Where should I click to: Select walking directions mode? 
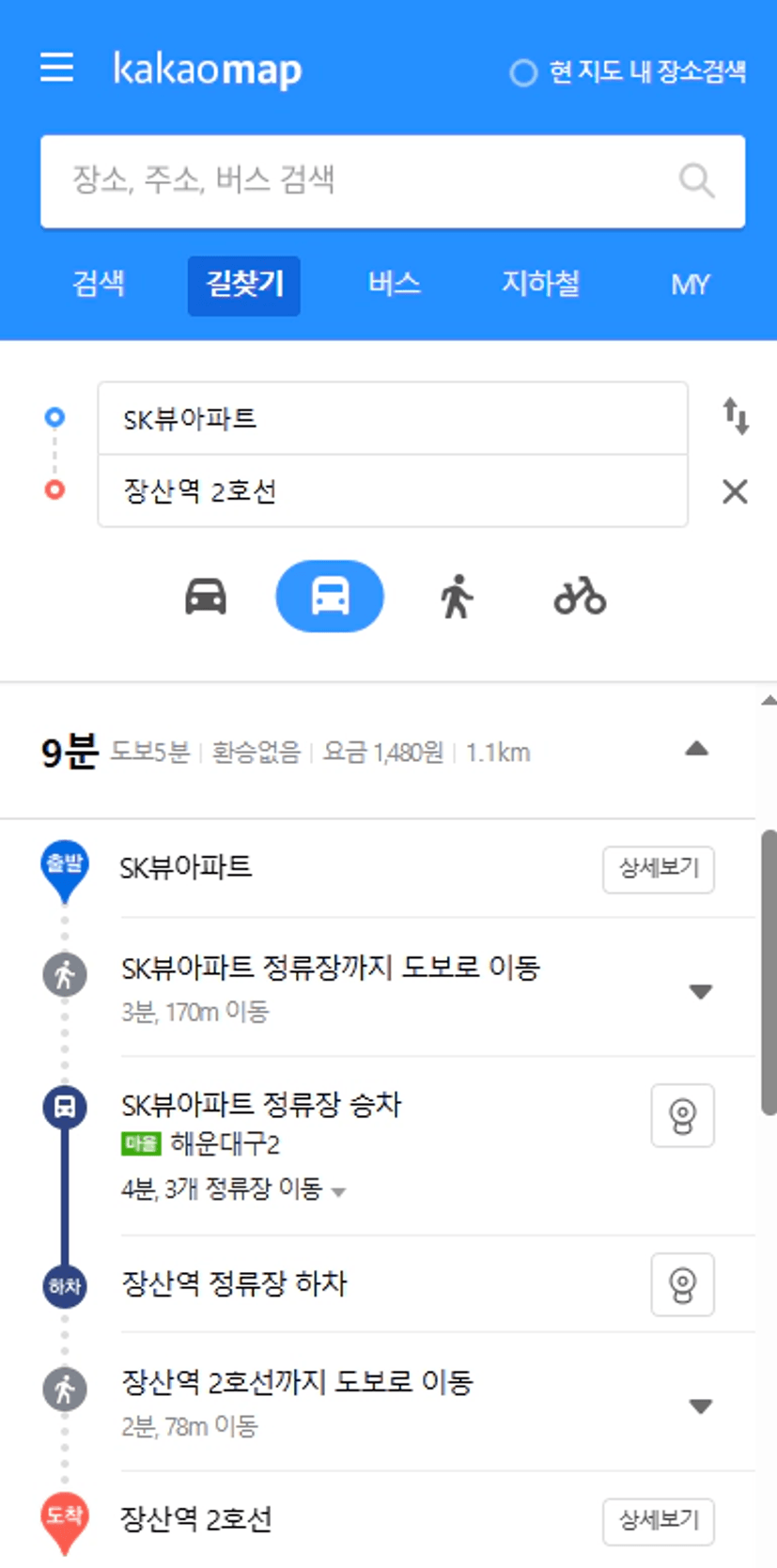457,597
